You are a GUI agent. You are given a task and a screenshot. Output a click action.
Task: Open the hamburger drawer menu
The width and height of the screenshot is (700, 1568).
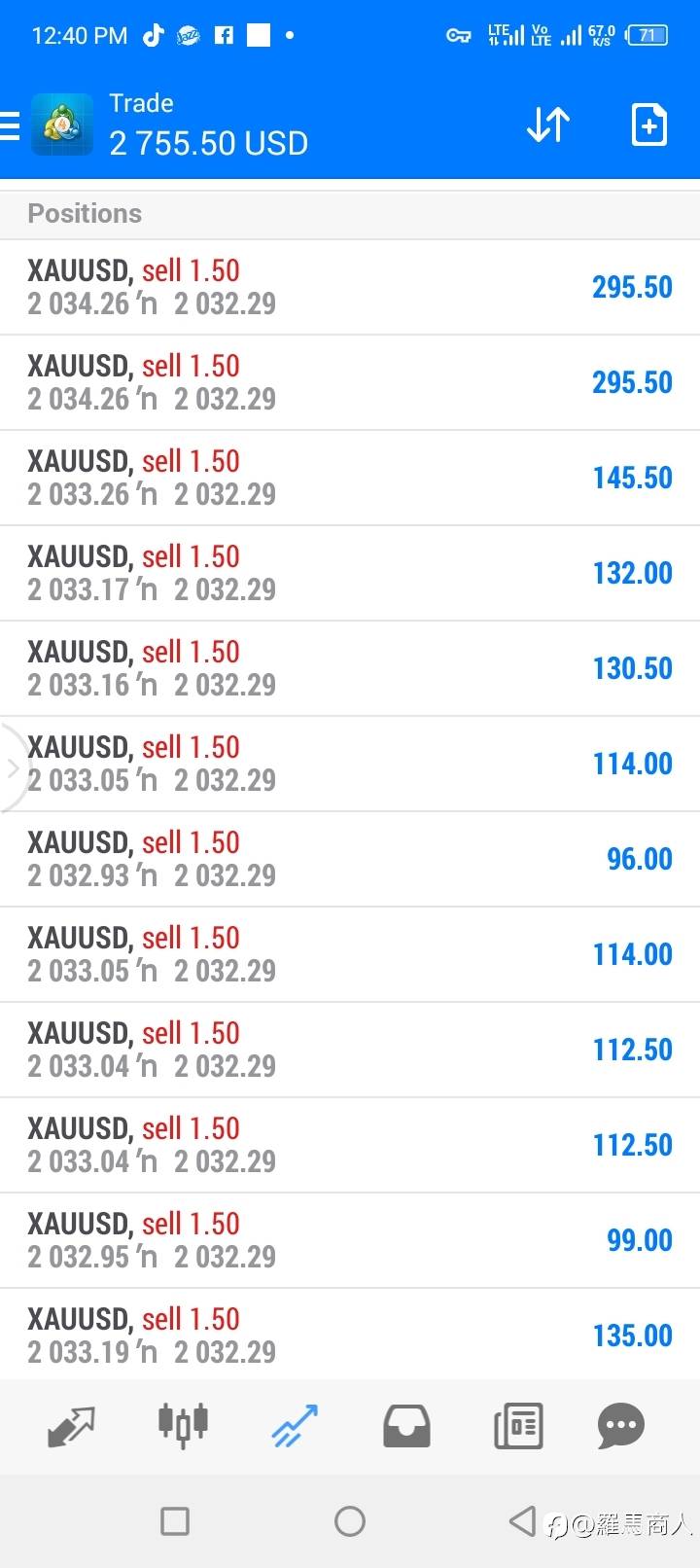(x=10, y=125)
